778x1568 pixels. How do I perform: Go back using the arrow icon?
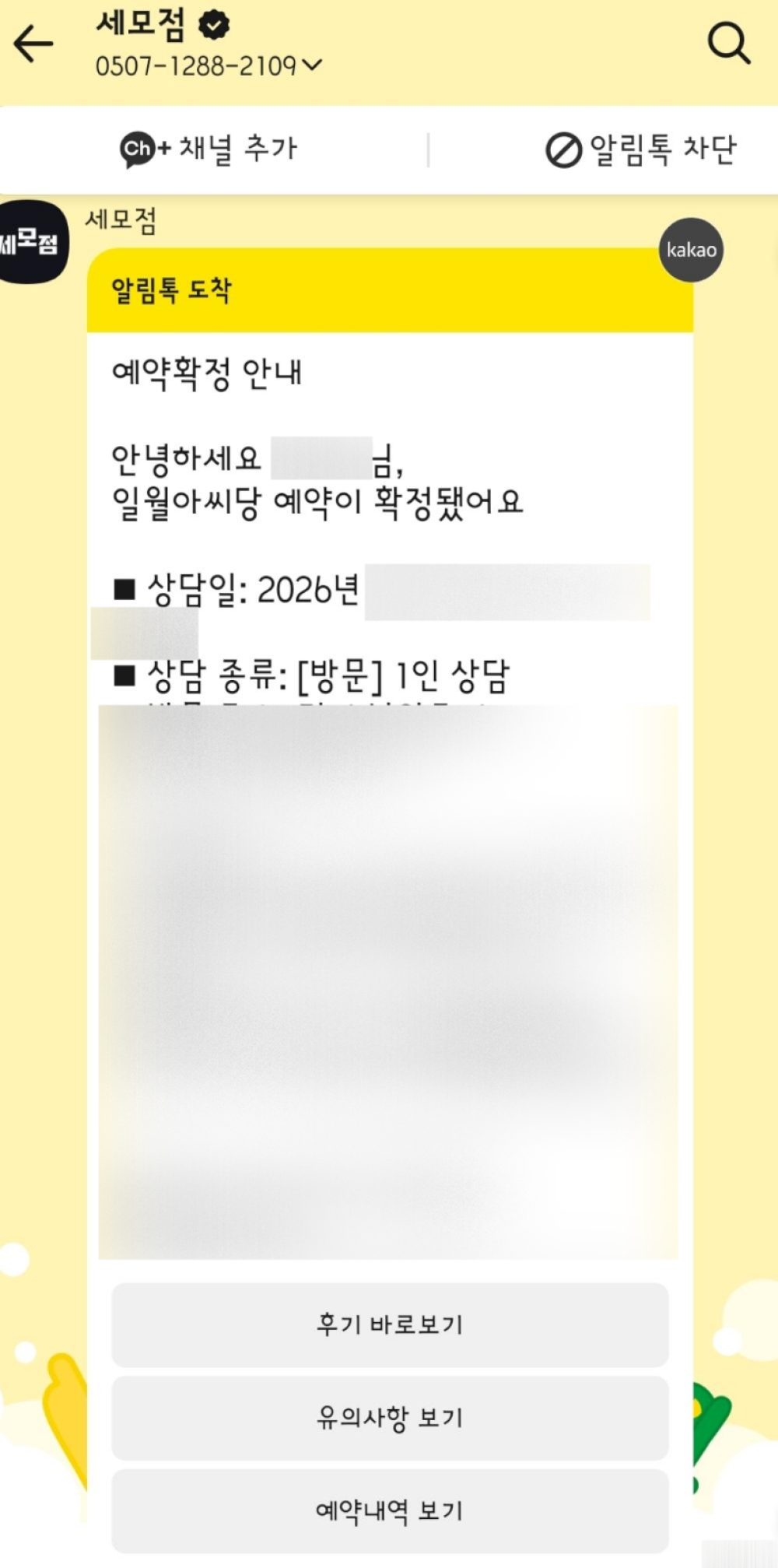(33, 44)
